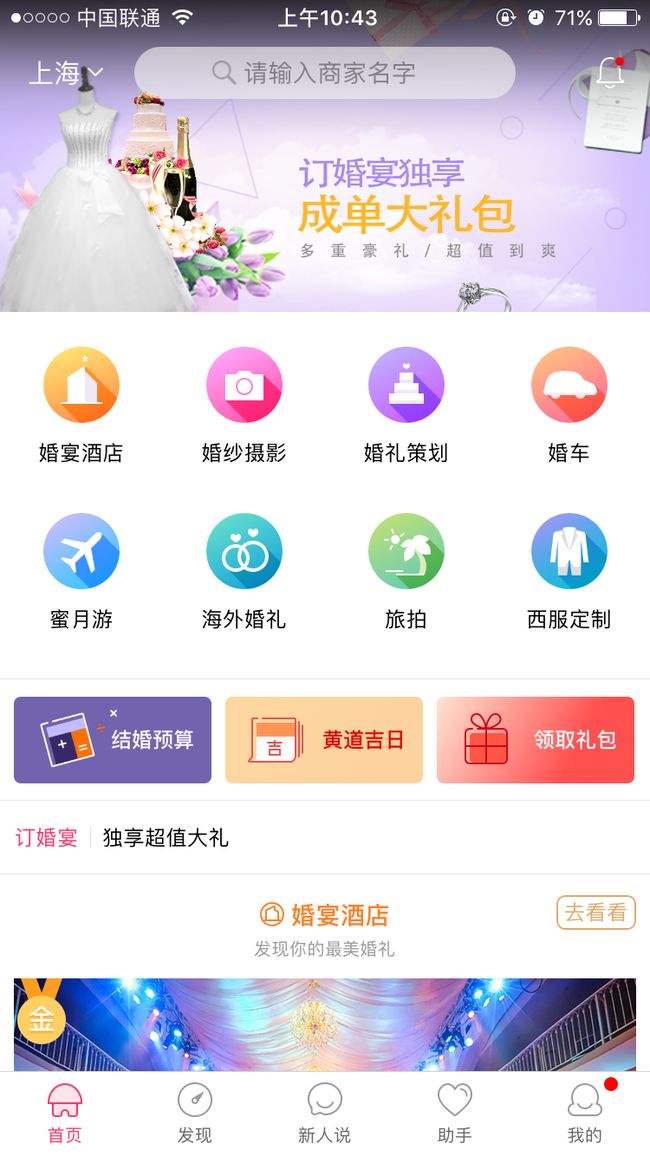Screen dimensions: 650x1156
Task: Open the notifications bell
Action: click(611, 73)
